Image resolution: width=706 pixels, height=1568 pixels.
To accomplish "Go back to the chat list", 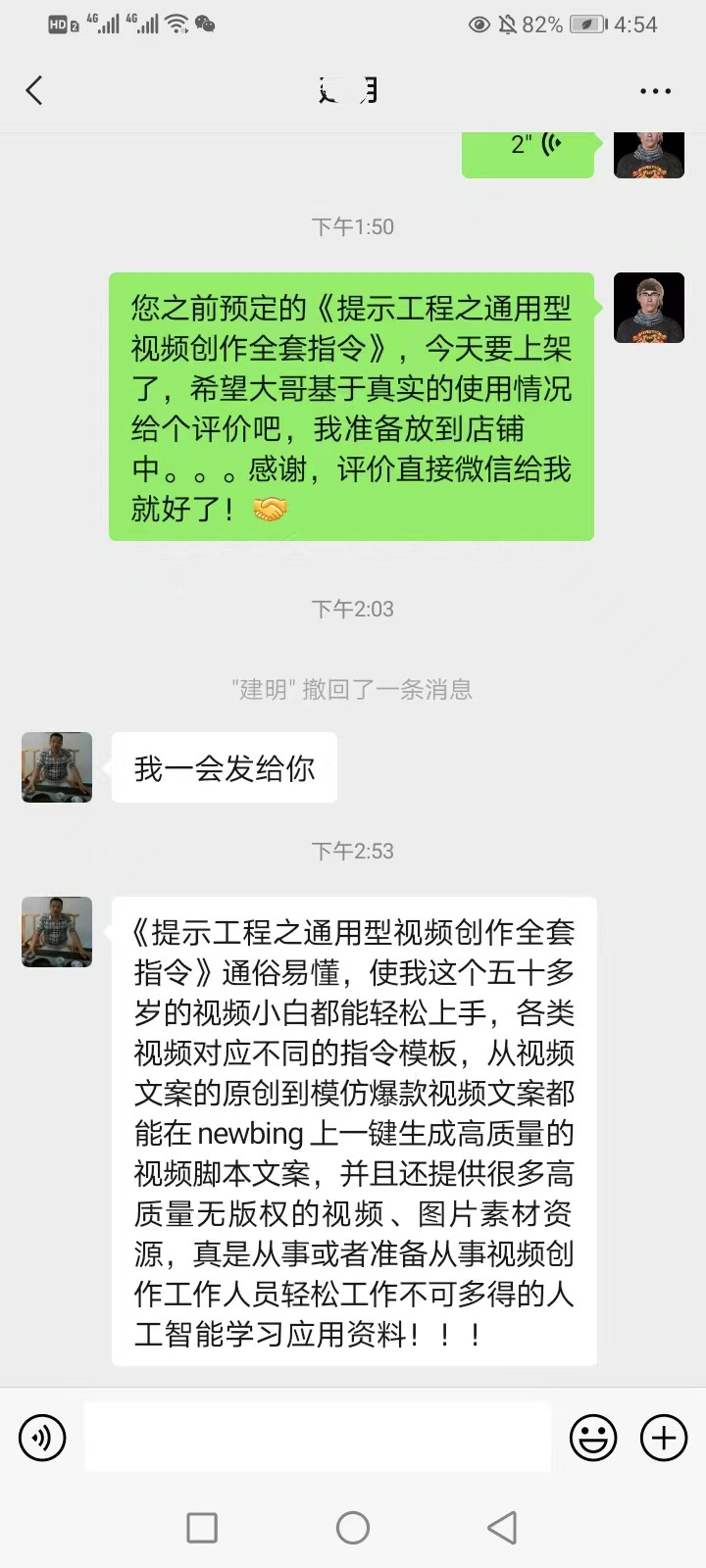I will (x=34, y=90).
